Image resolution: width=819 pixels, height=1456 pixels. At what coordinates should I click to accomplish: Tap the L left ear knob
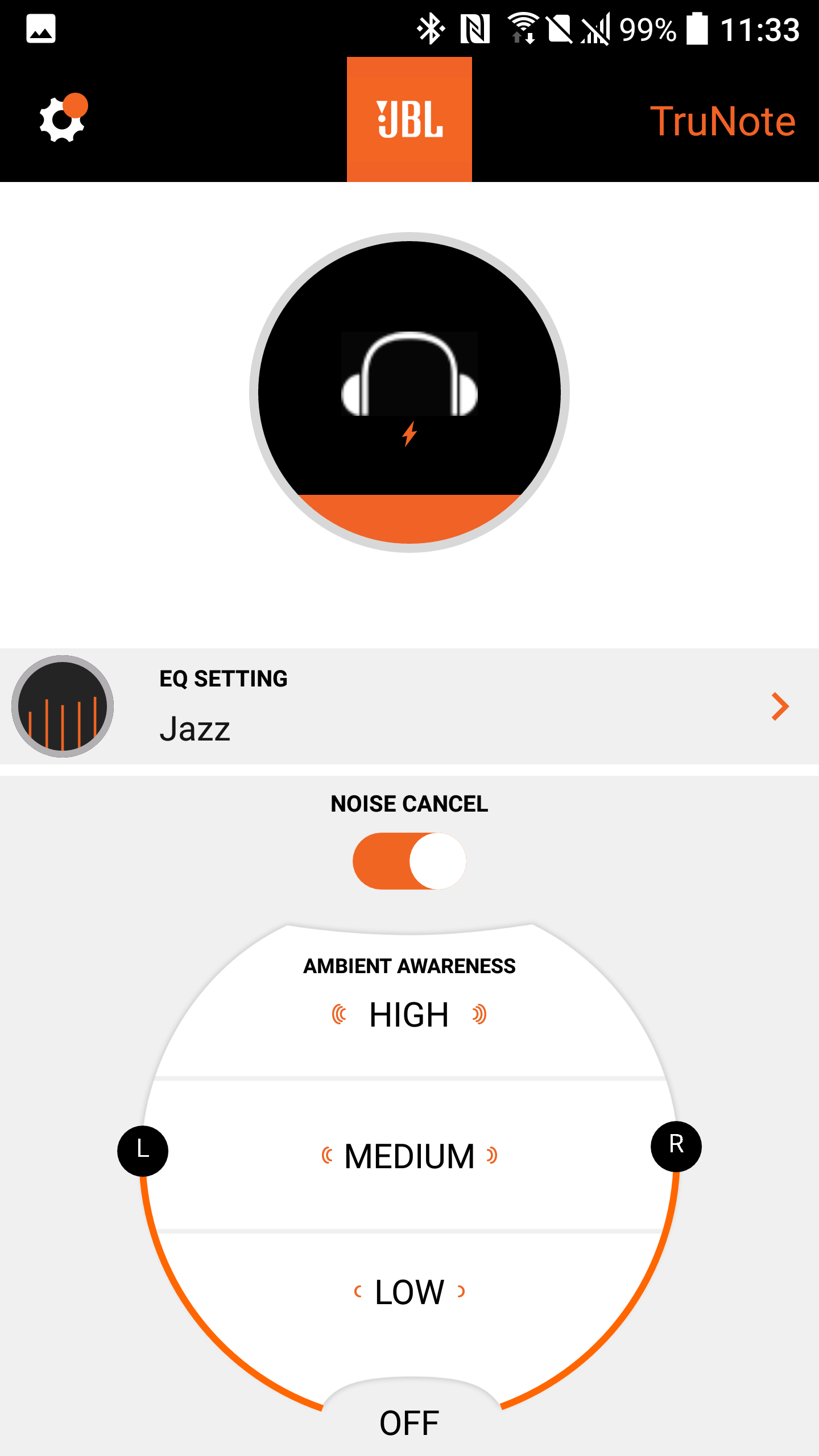143,1151
